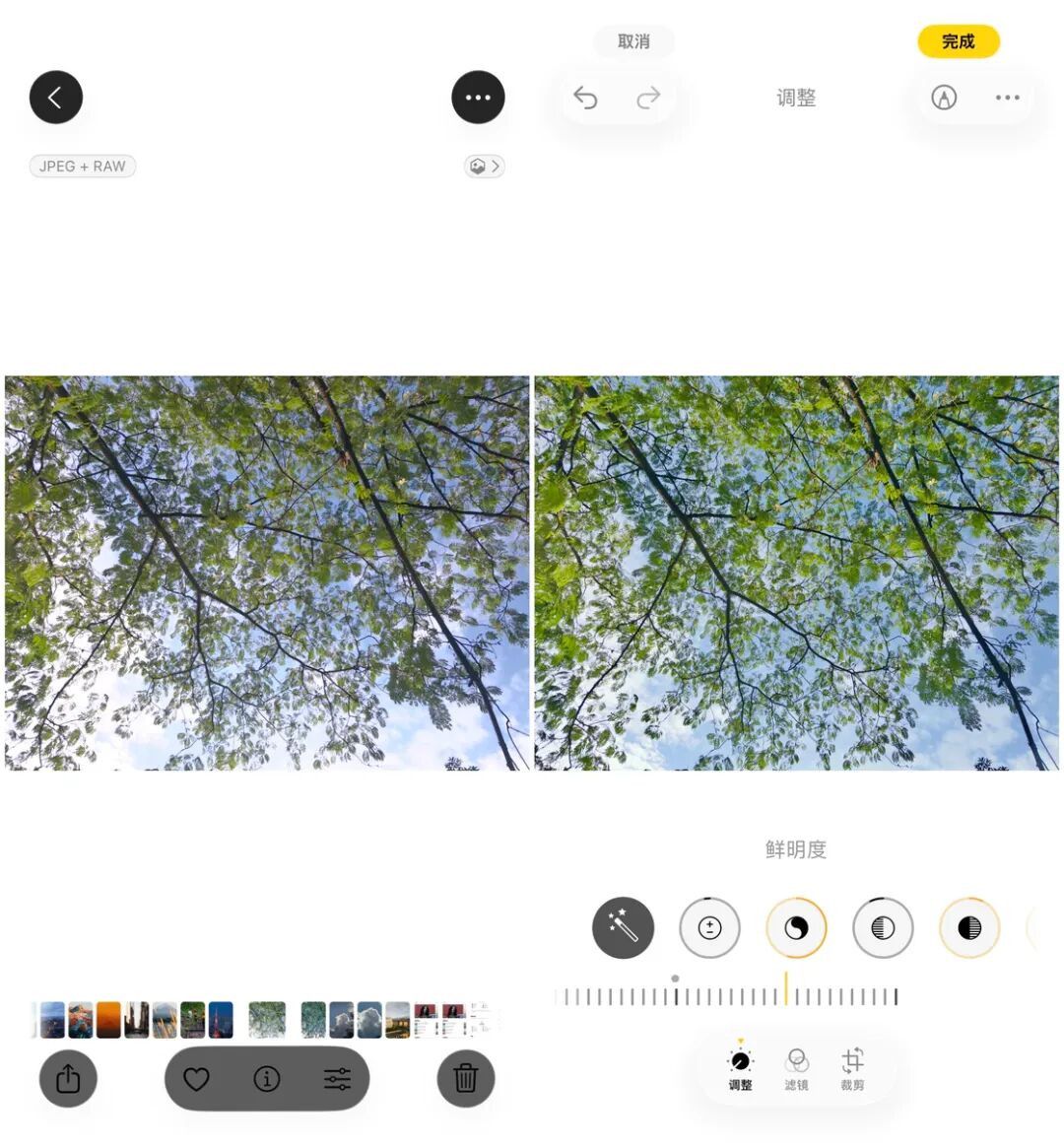
Task: Show photo info details
Action: click(x=267, y=1079)
